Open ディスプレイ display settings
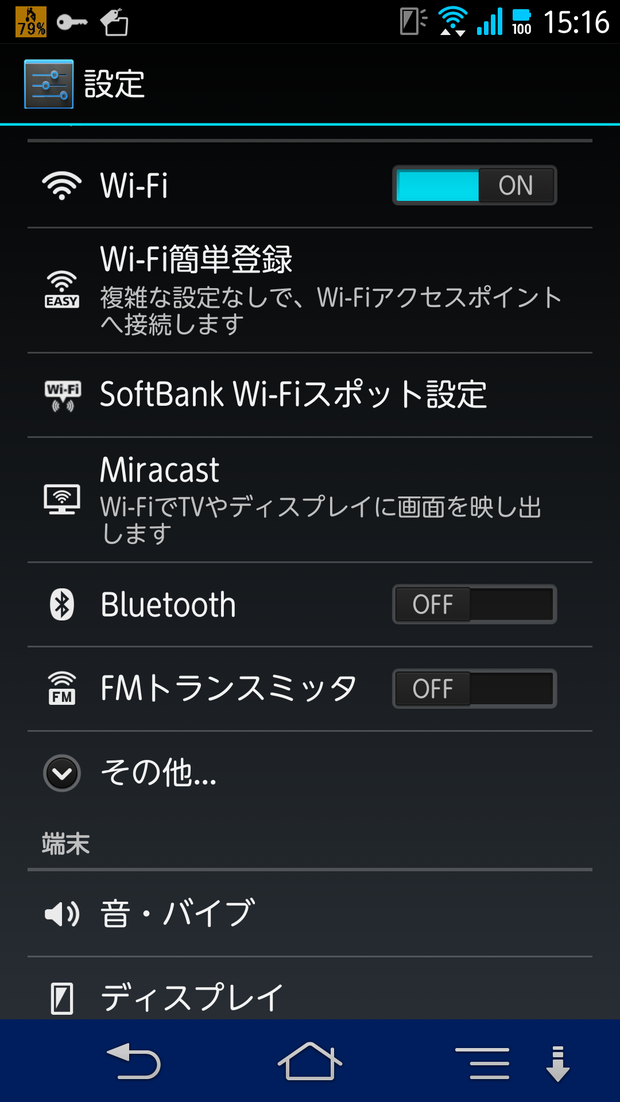Image resolution: width=620 pixels, height=1102 pixels. (x=309, y=990)
